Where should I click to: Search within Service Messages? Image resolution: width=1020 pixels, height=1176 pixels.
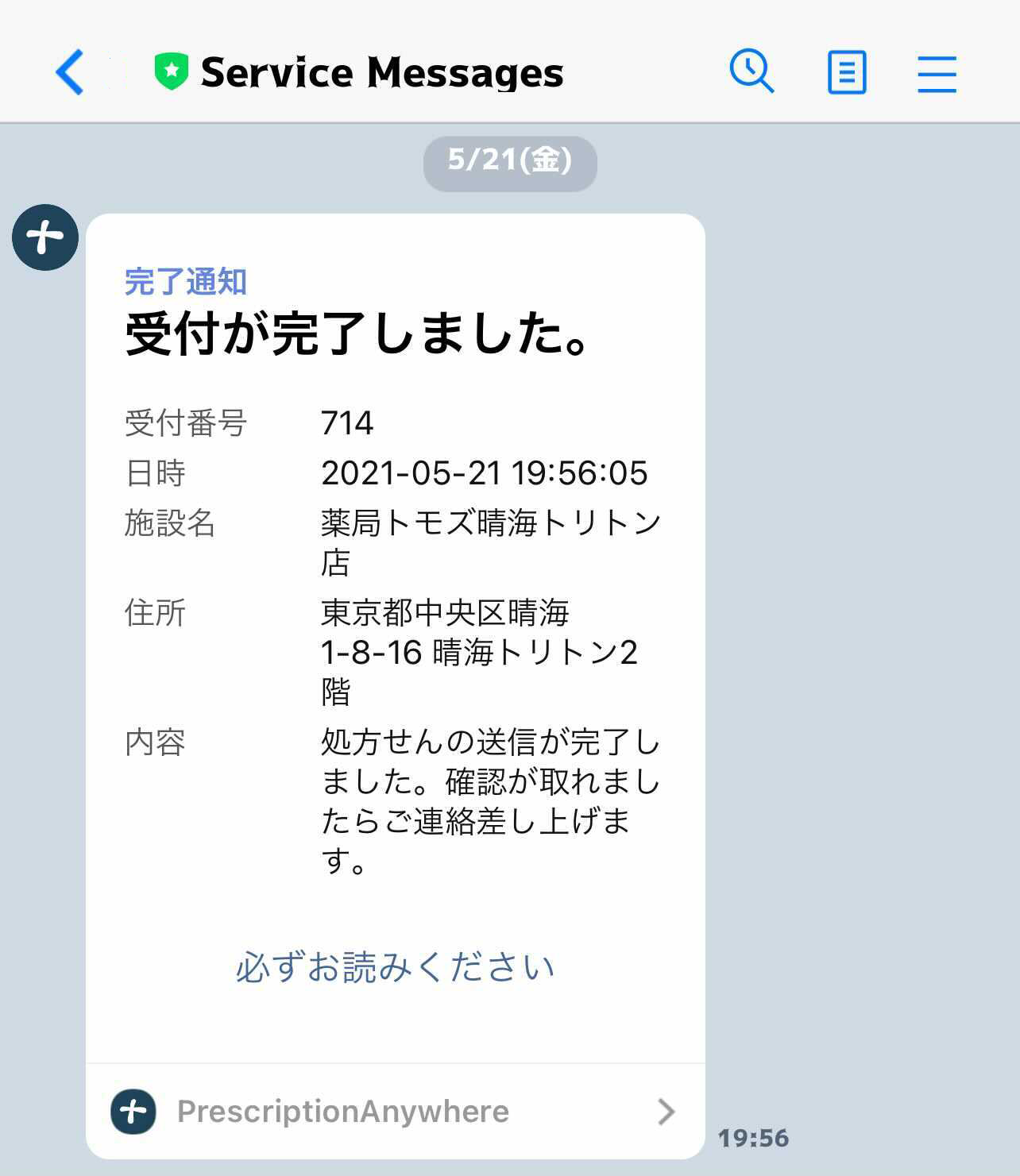(x=751, y=71)
